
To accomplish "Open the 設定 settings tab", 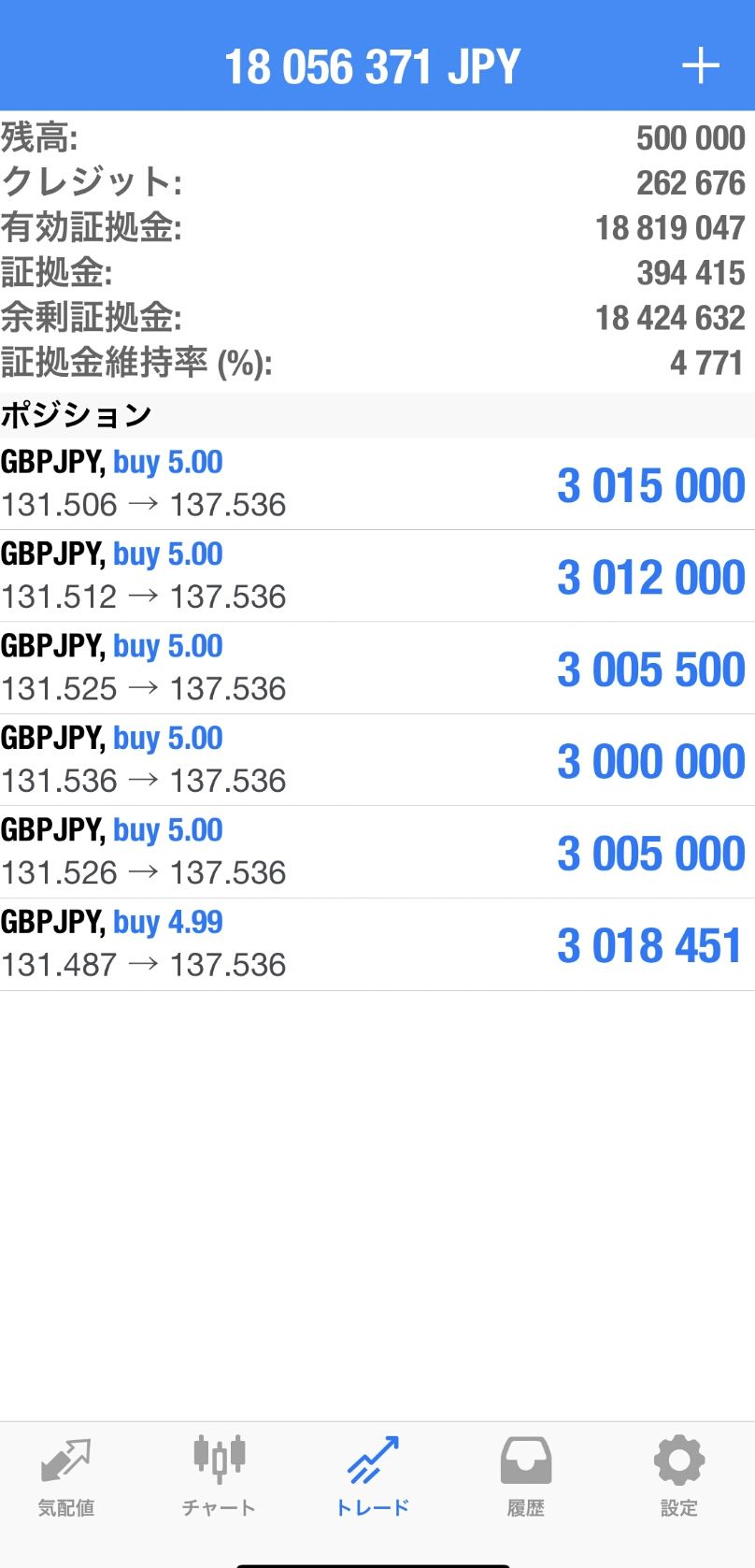I will coord(678,1476).
